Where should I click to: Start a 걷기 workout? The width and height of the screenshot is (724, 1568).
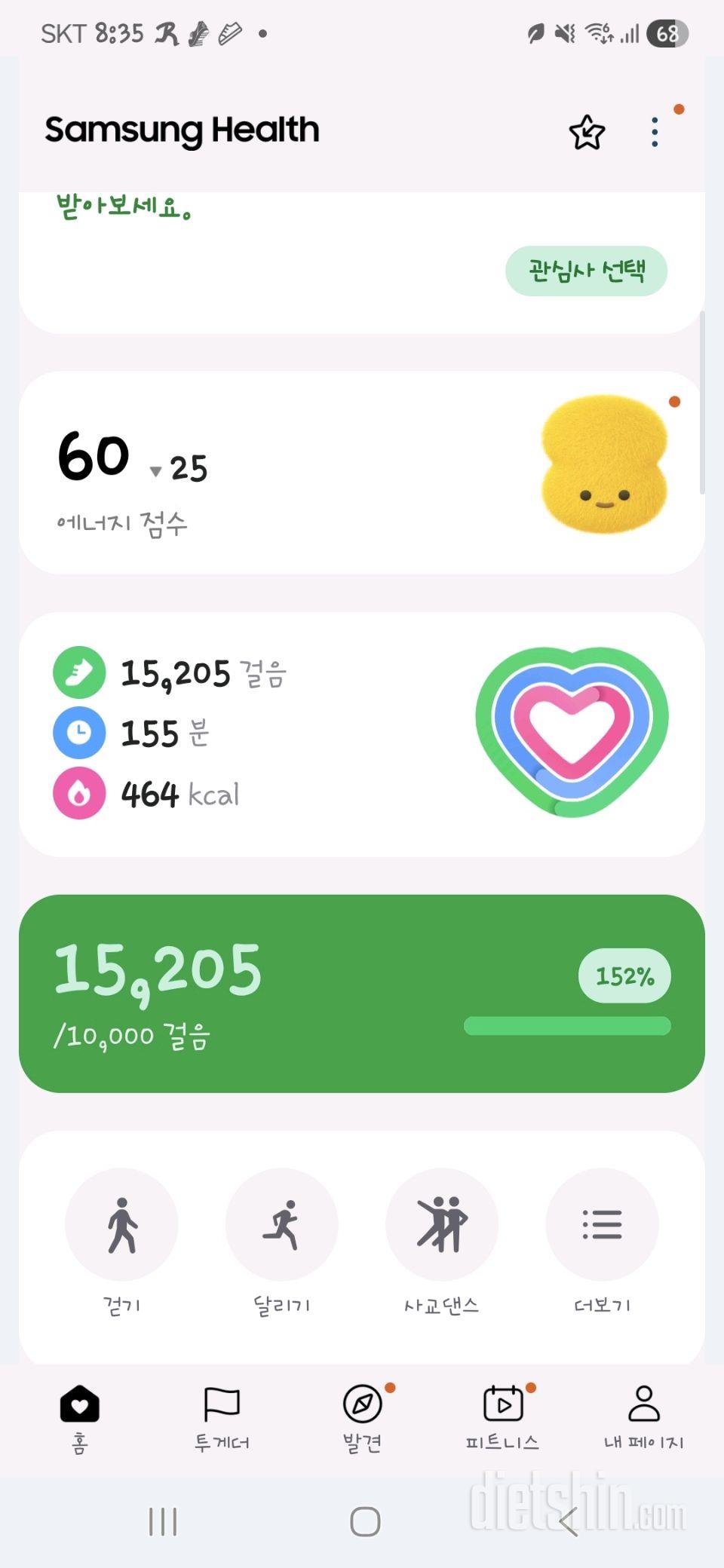tap(121, 1225)
